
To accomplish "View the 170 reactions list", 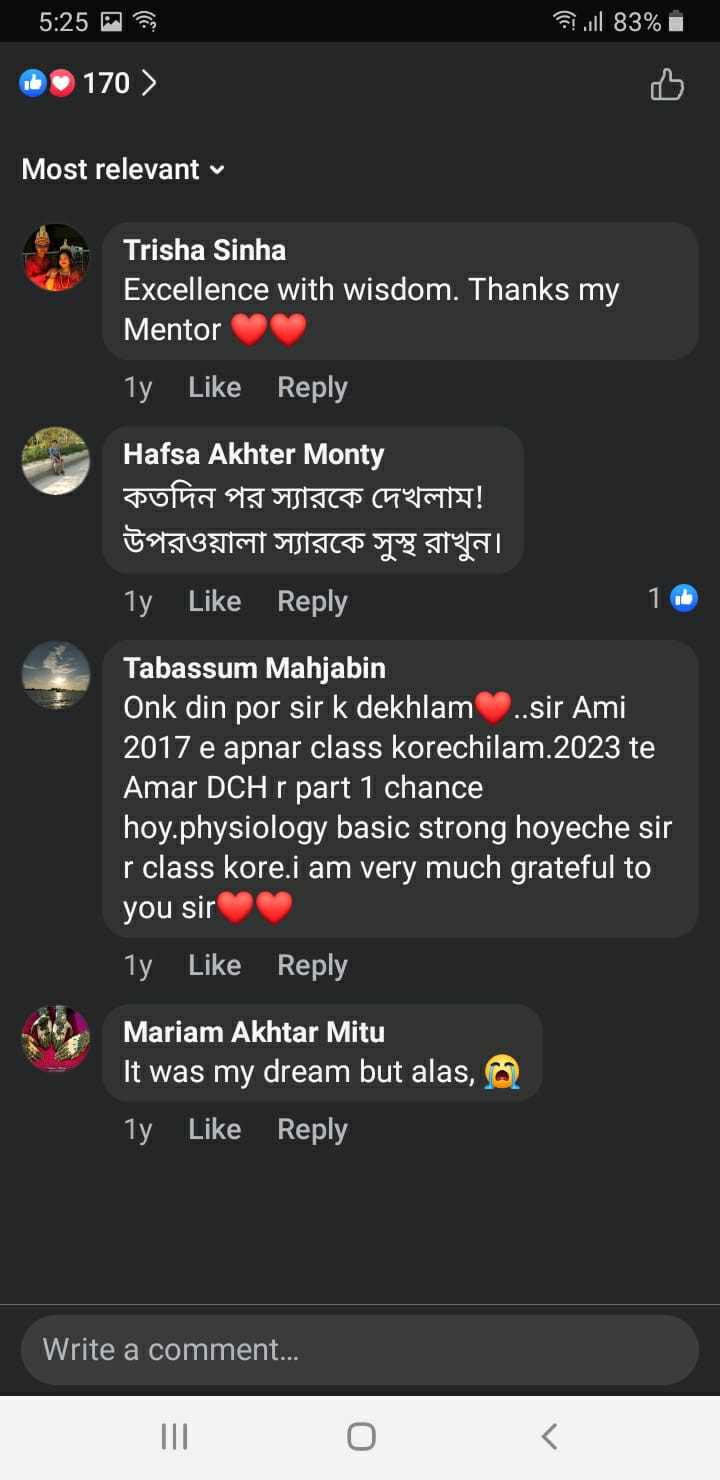I will tap(88, 83).
